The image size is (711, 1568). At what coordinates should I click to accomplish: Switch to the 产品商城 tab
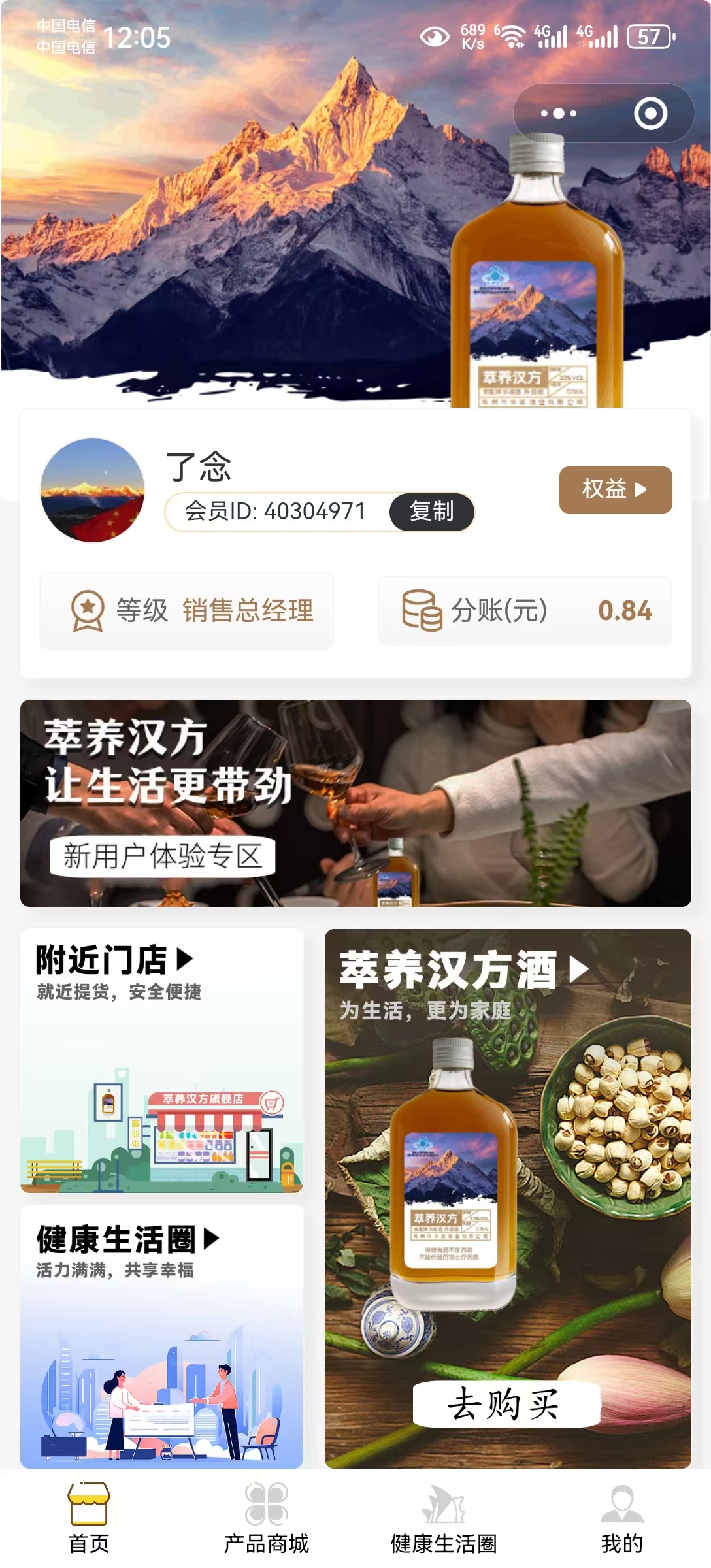point(267,1520)
